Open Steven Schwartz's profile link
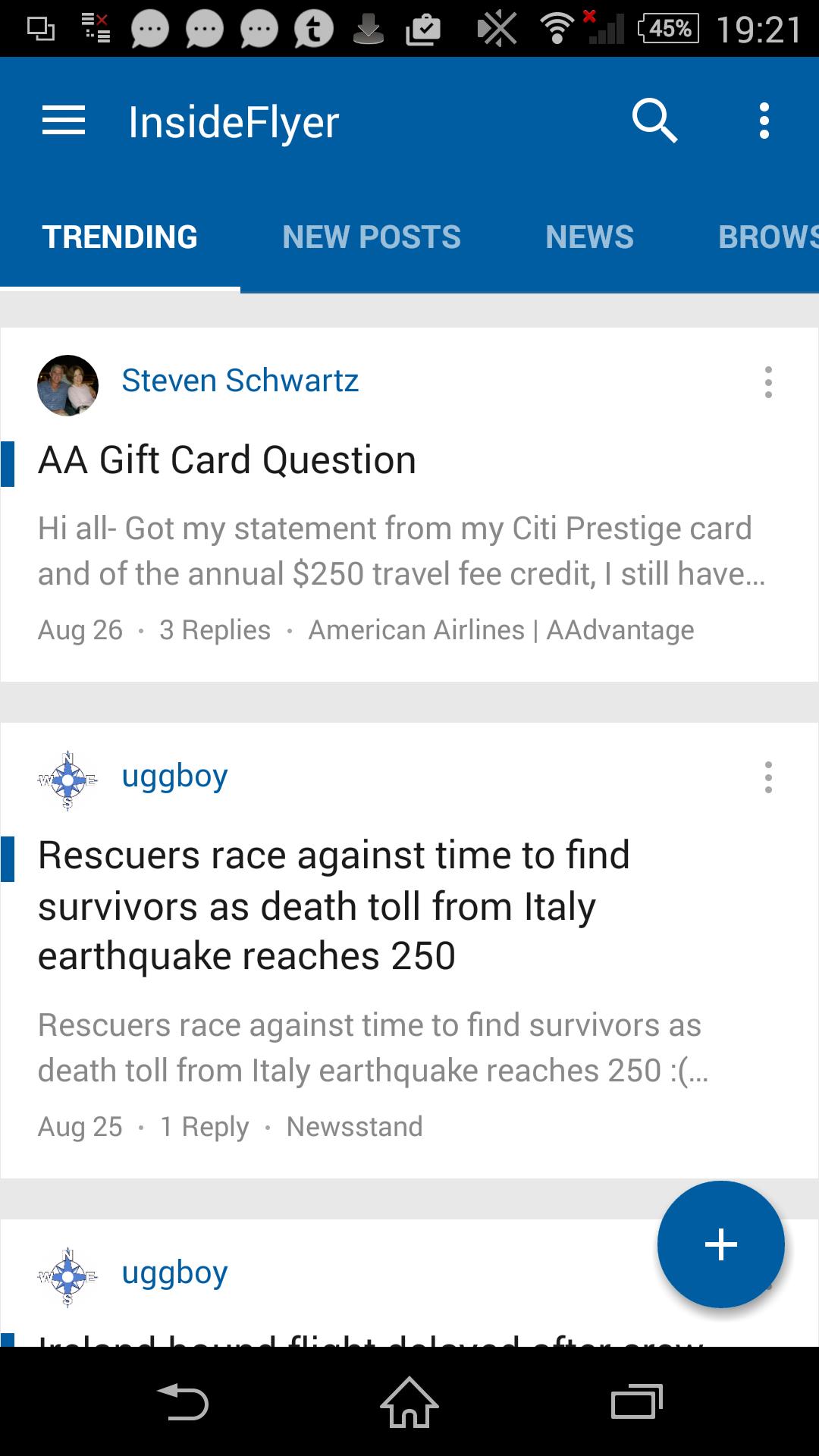This screenshot has height=1456, width=819. point(240,381)
